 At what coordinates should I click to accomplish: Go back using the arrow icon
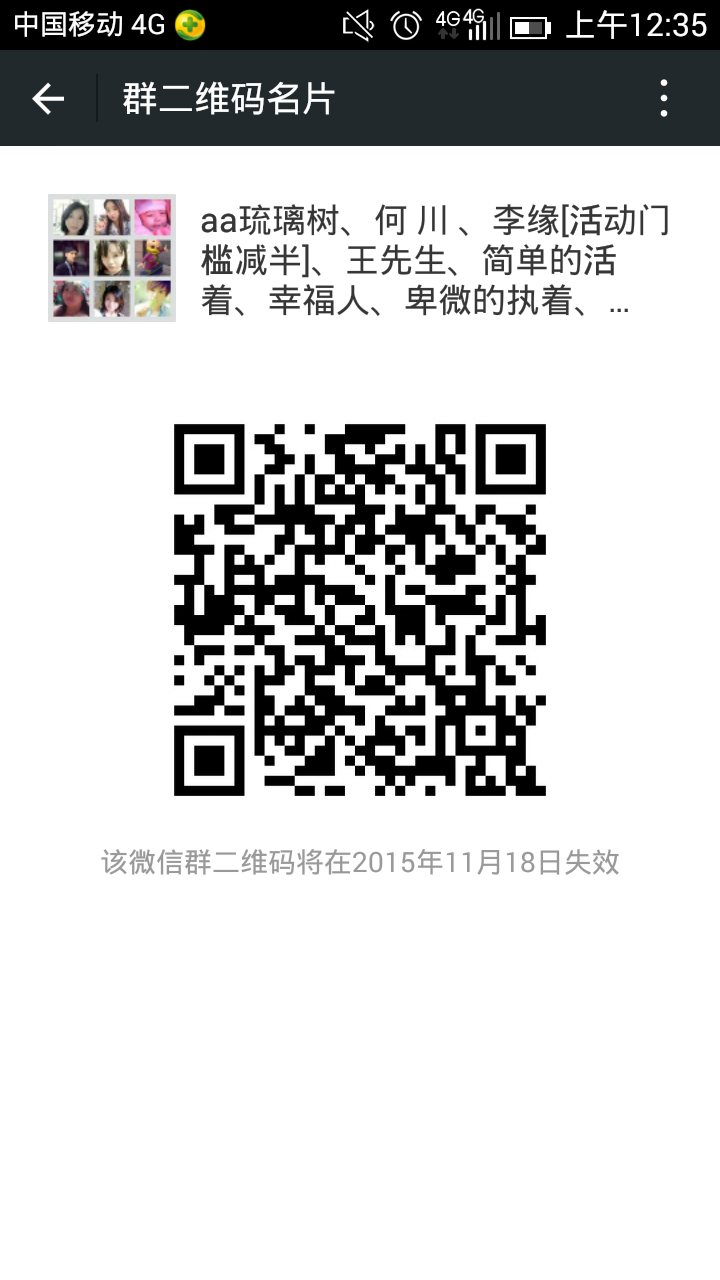click(x=48, y=98)
